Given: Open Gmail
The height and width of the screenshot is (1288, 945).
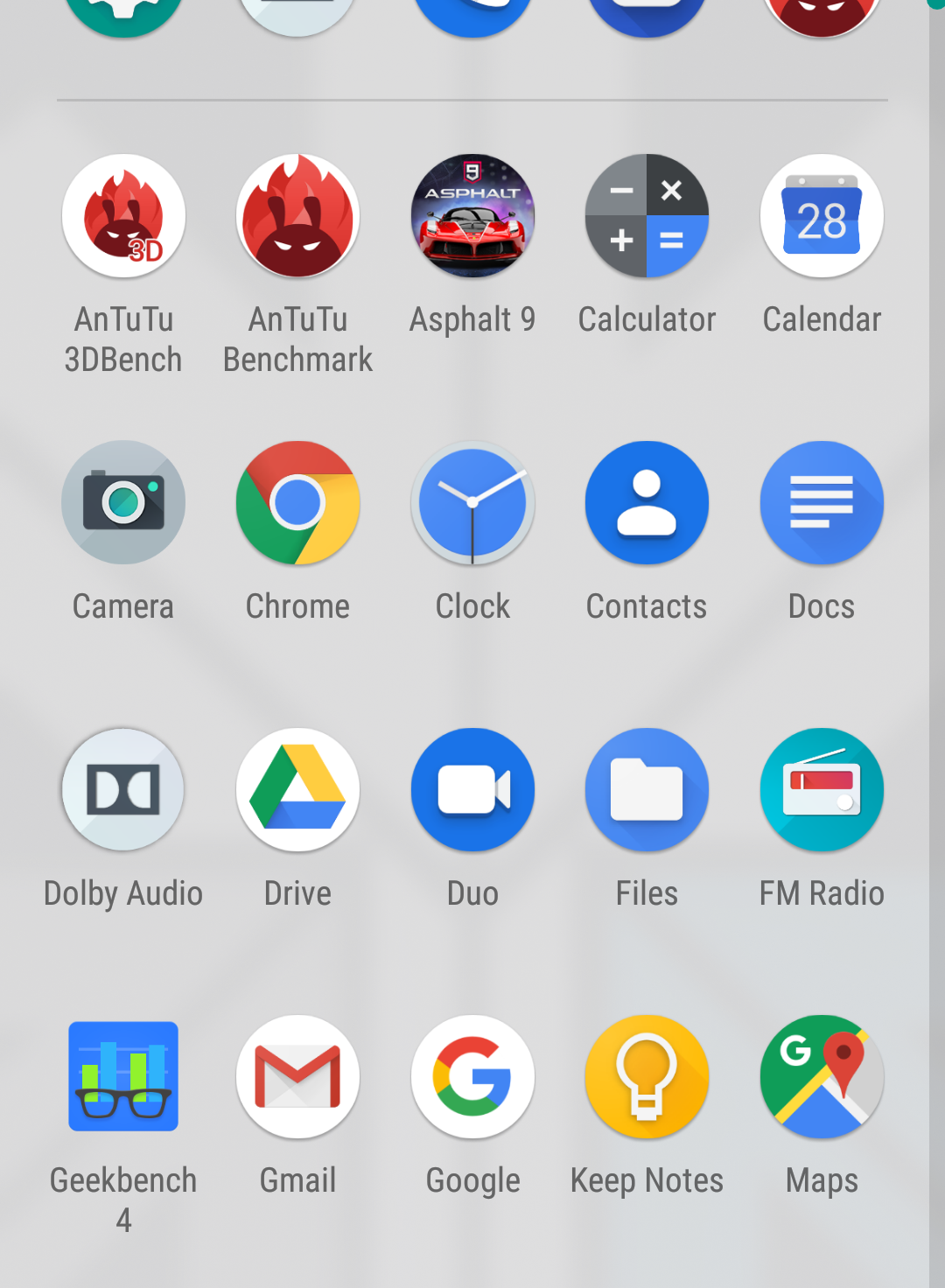Looking at the screenshot, I should (297, 1077).
